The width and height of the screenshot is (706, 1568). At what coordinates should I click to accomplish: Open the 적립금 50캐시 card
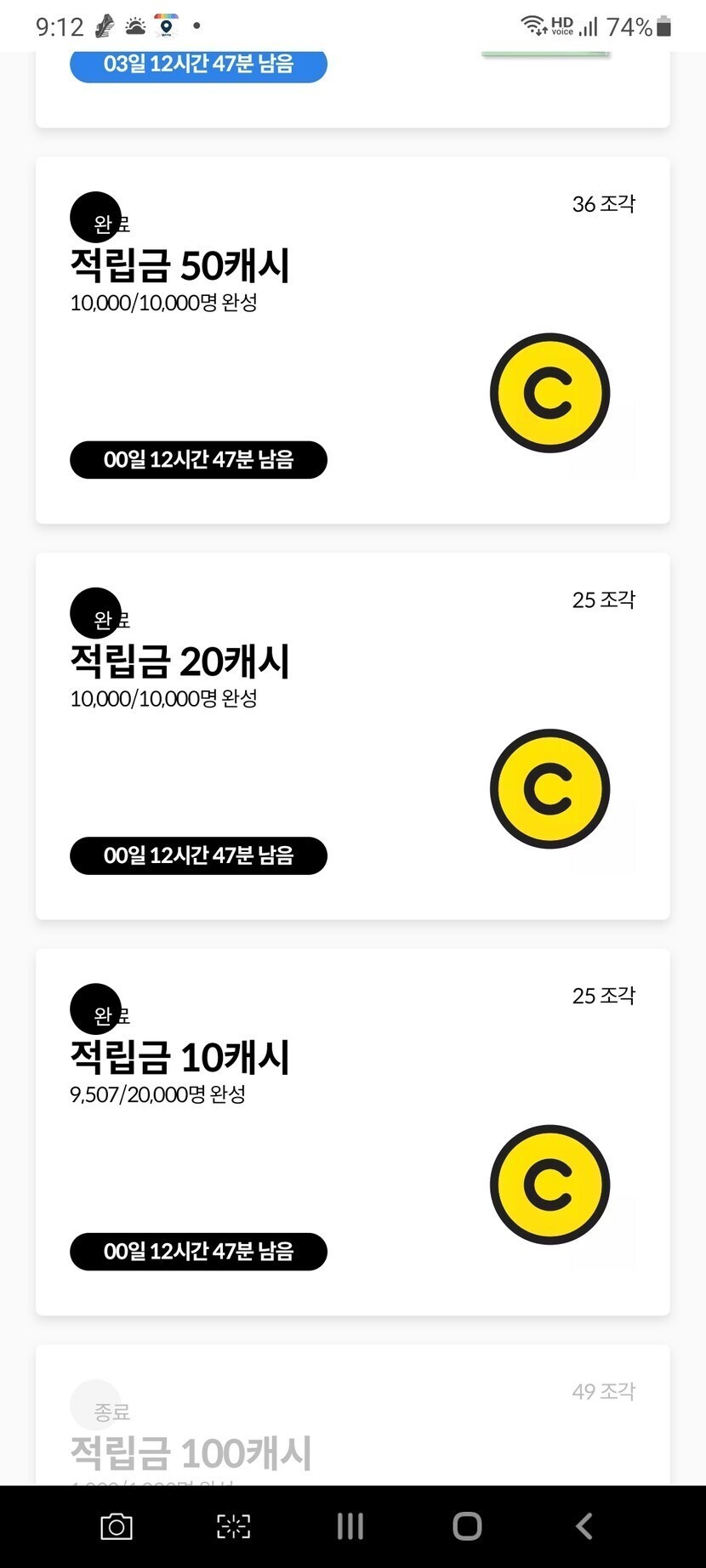(353, 340)
